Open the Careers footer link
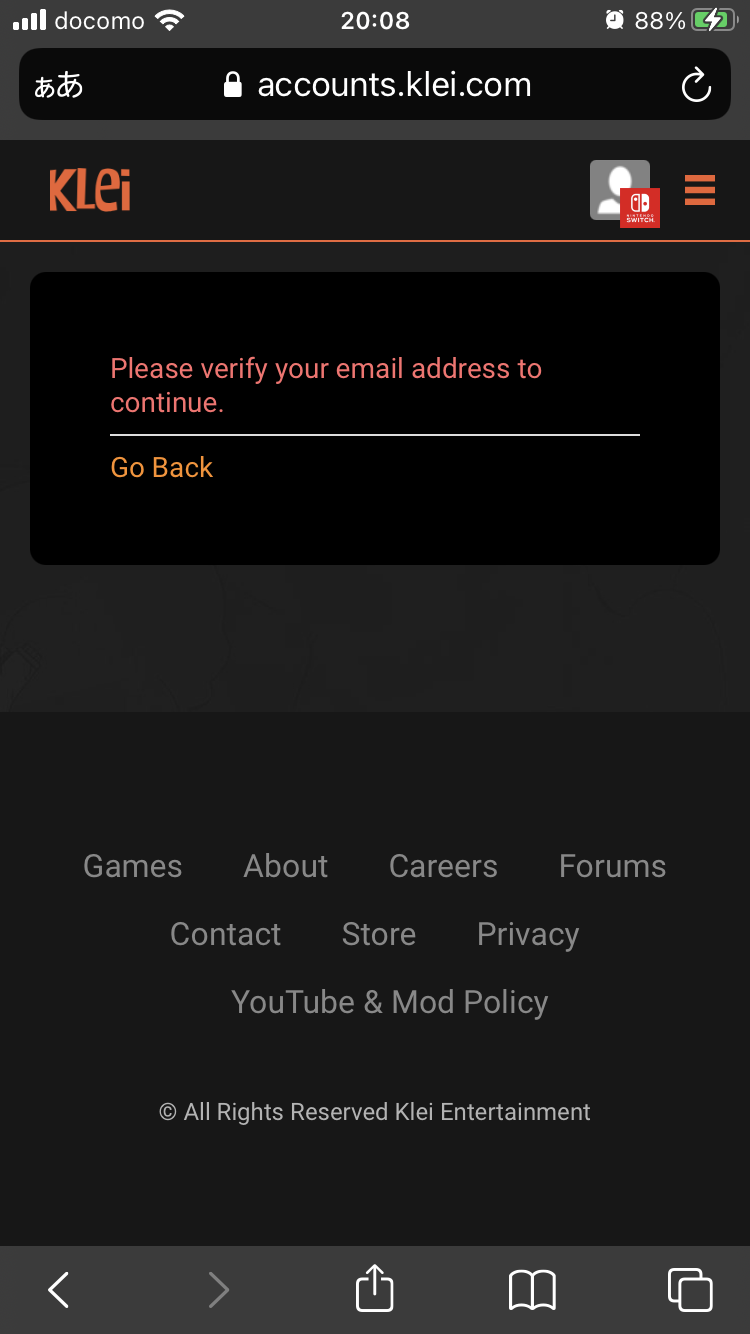The image size is (750, 1334). pos(443,866)
